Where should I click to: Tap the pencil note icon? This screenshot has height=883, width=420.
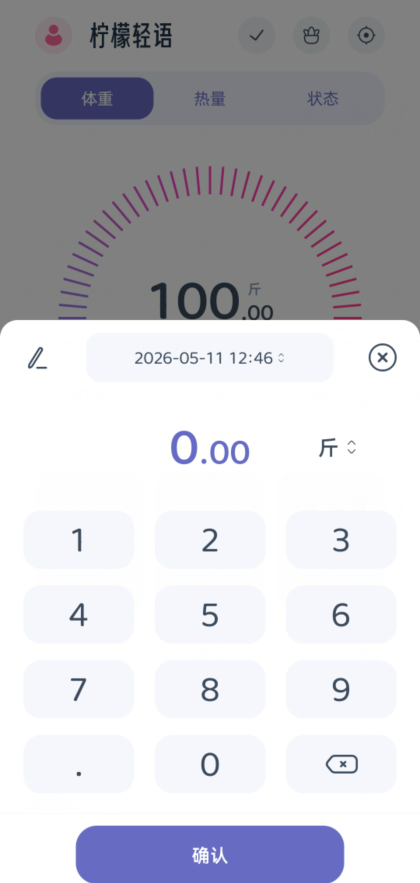pos(37,358)
